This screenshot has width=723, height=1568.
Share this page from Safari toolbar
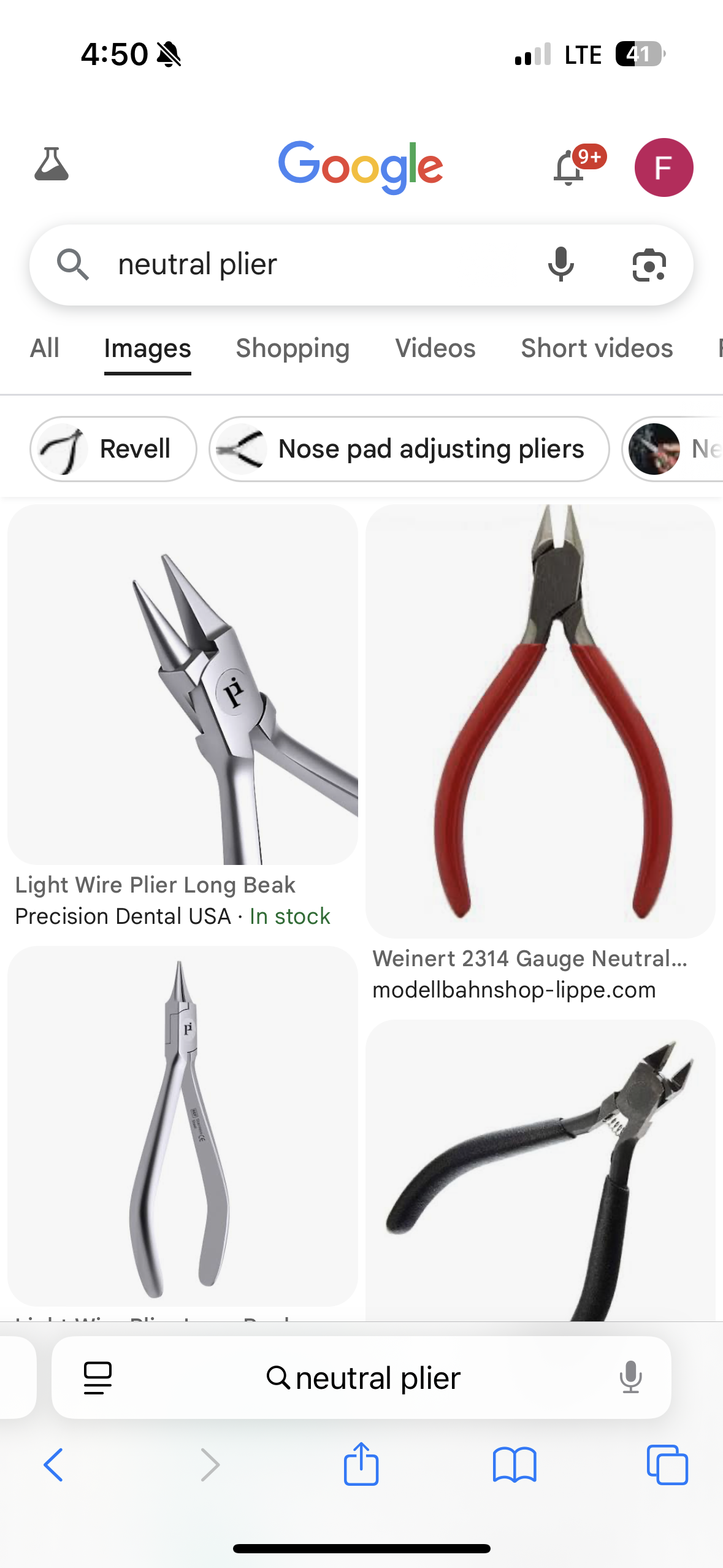361,1464
